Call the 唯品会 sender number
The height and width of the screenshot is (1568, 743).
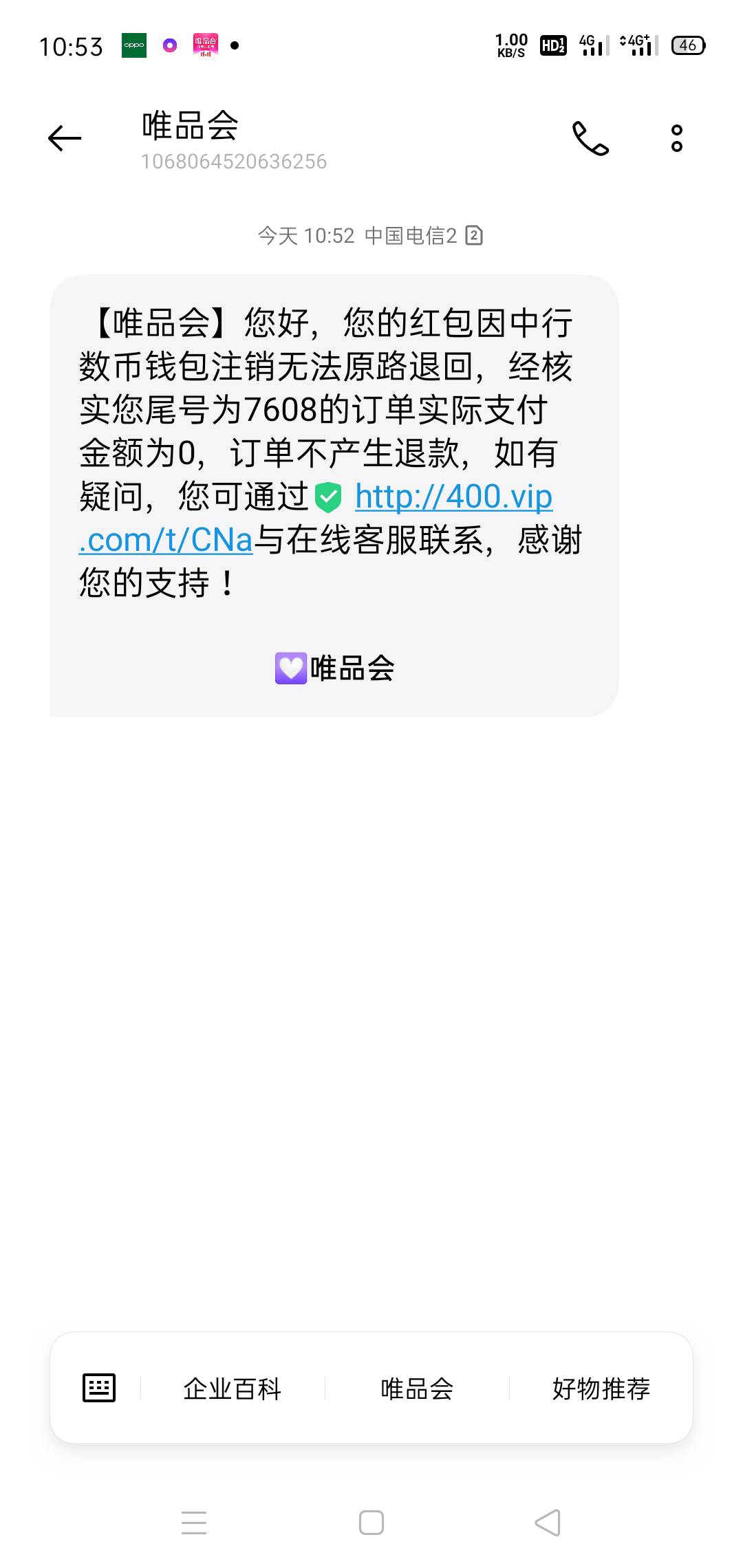click(x=590, y=138)
